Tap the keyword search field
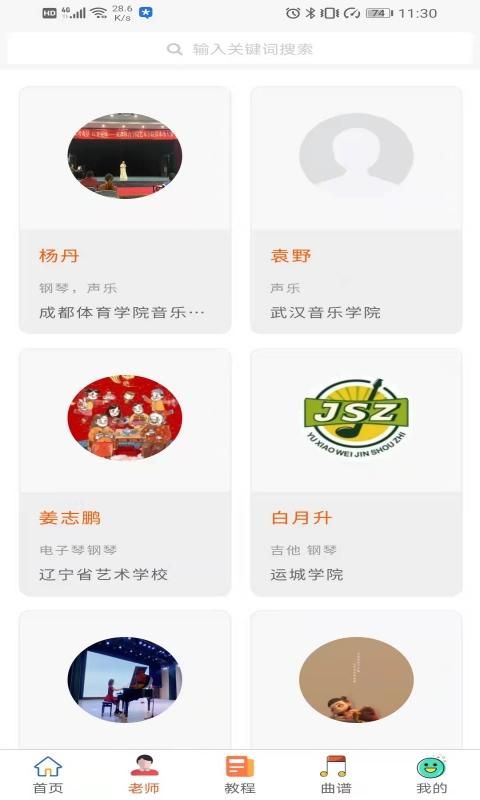Viewport: 480px width, 800px height. [240, 49]
